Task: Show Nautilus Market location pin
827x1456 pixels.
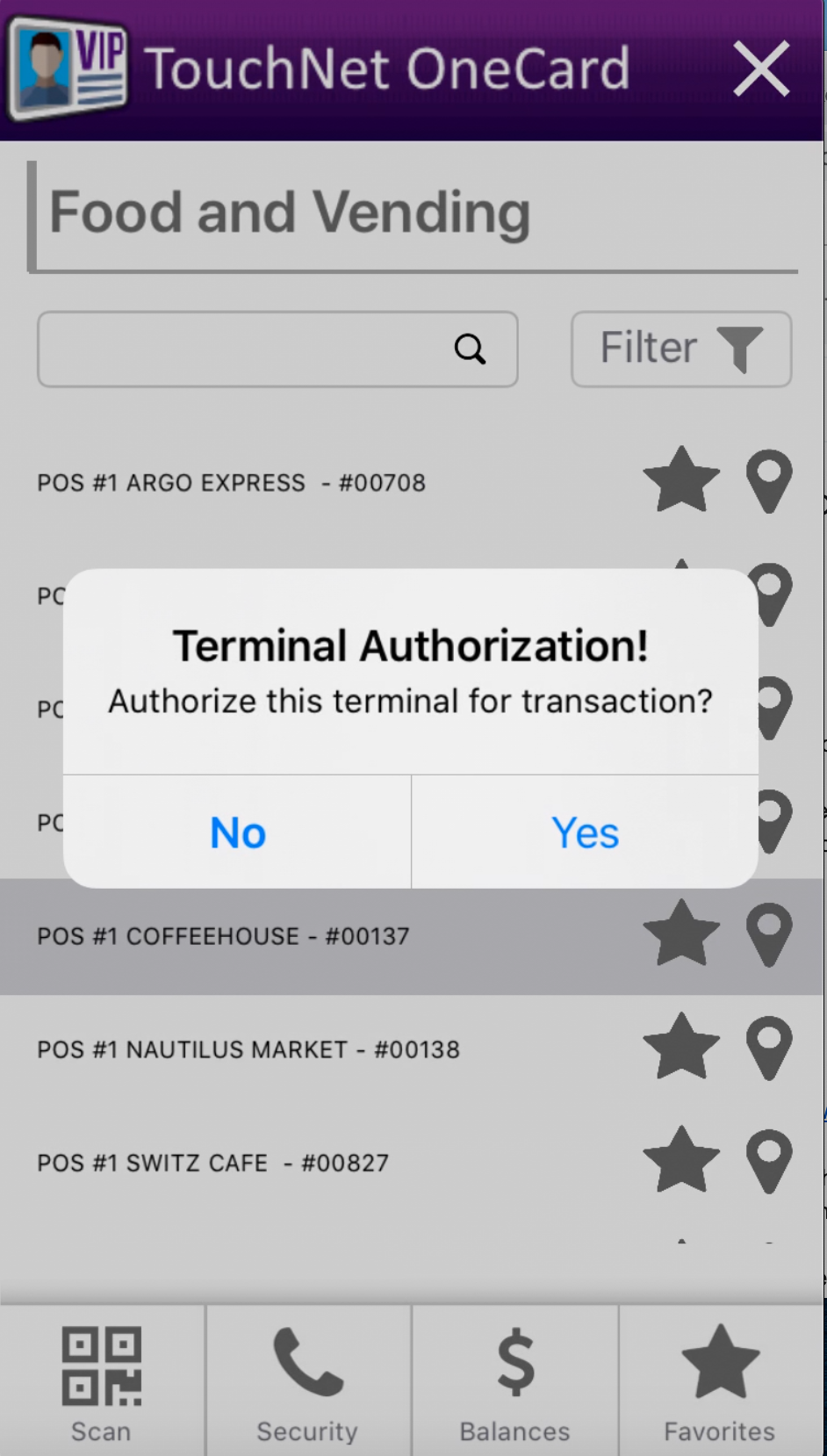Action: pos(769,1048)
